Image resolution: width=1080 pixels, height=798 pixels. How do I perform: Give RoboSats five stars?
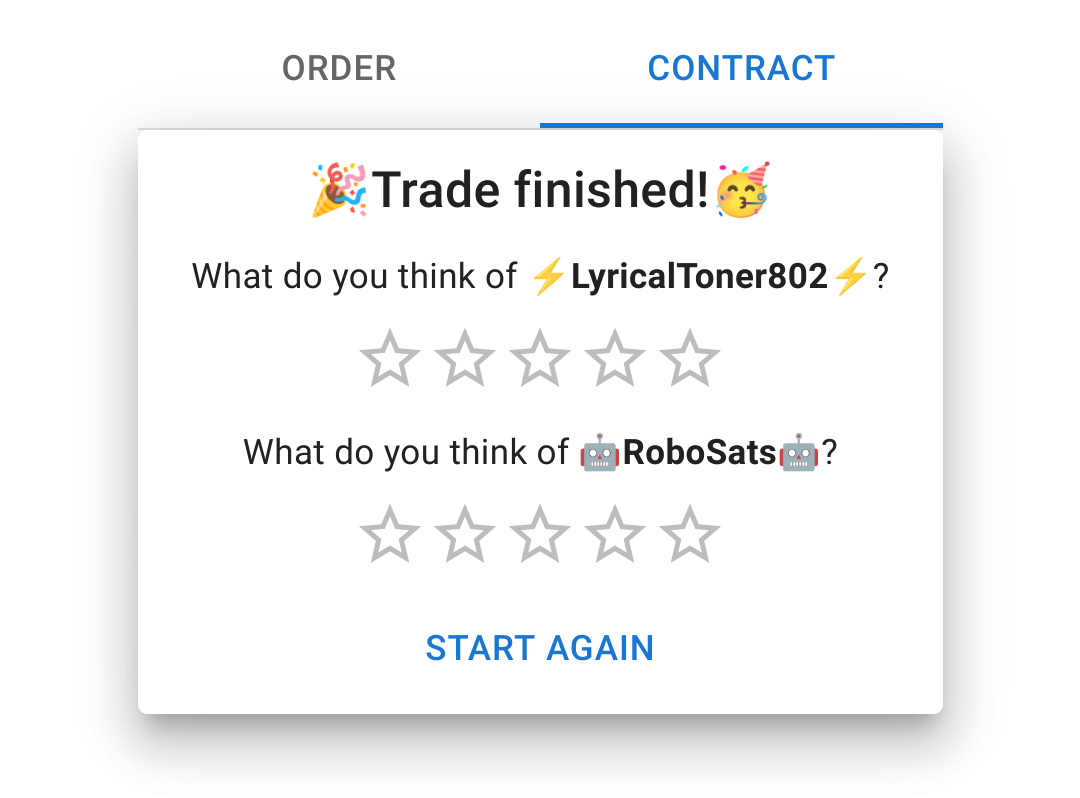click(690, 535)
